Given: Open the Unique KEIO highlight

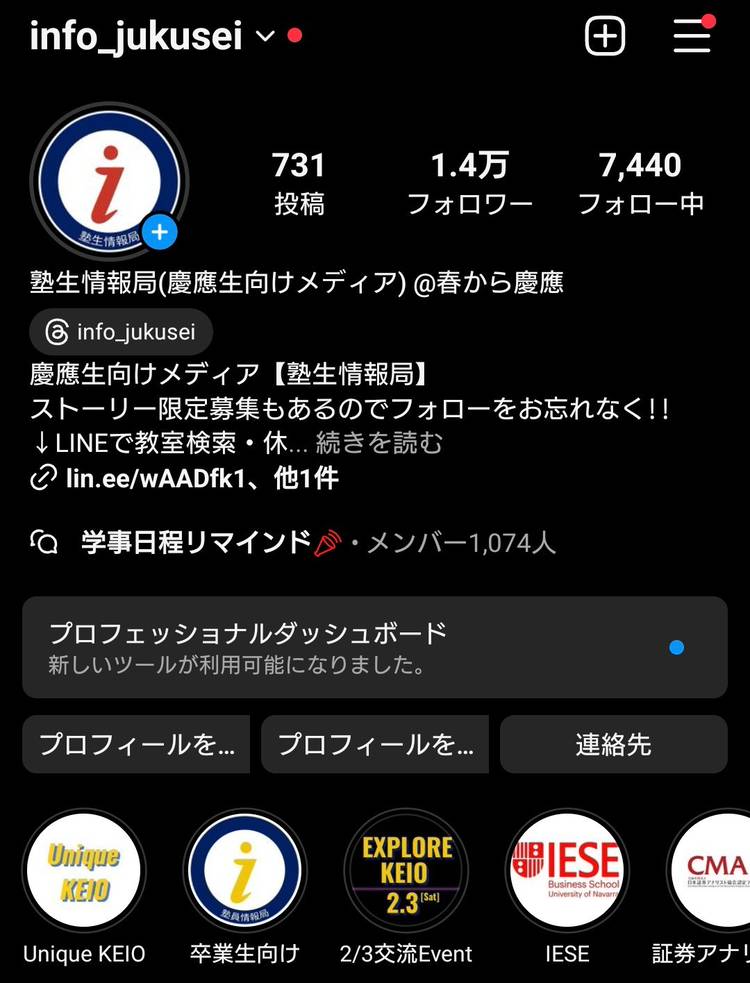Looking at the screenshot, I should click(x=84, y=870).
